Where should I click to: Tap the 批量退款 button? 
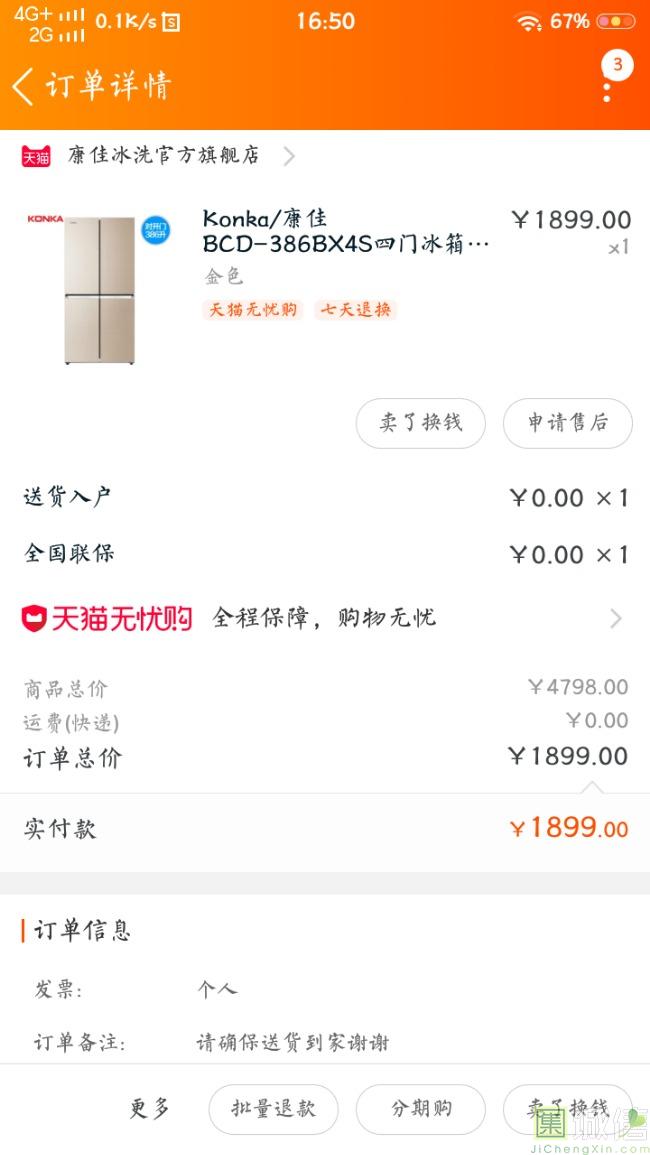tap(273, 1108)
